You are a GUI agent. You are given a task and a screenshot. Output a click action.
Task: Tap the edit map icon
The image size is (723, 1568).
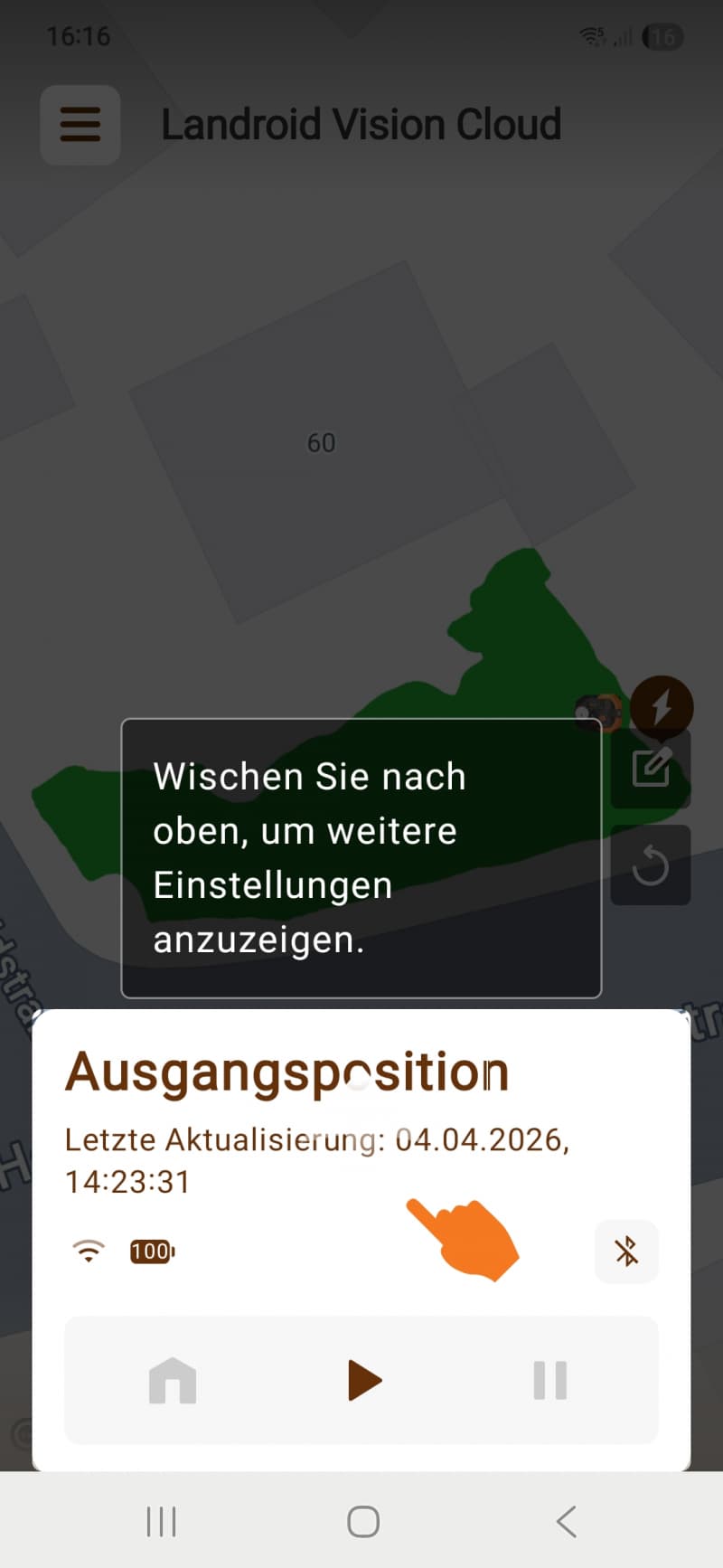[651, 769]
